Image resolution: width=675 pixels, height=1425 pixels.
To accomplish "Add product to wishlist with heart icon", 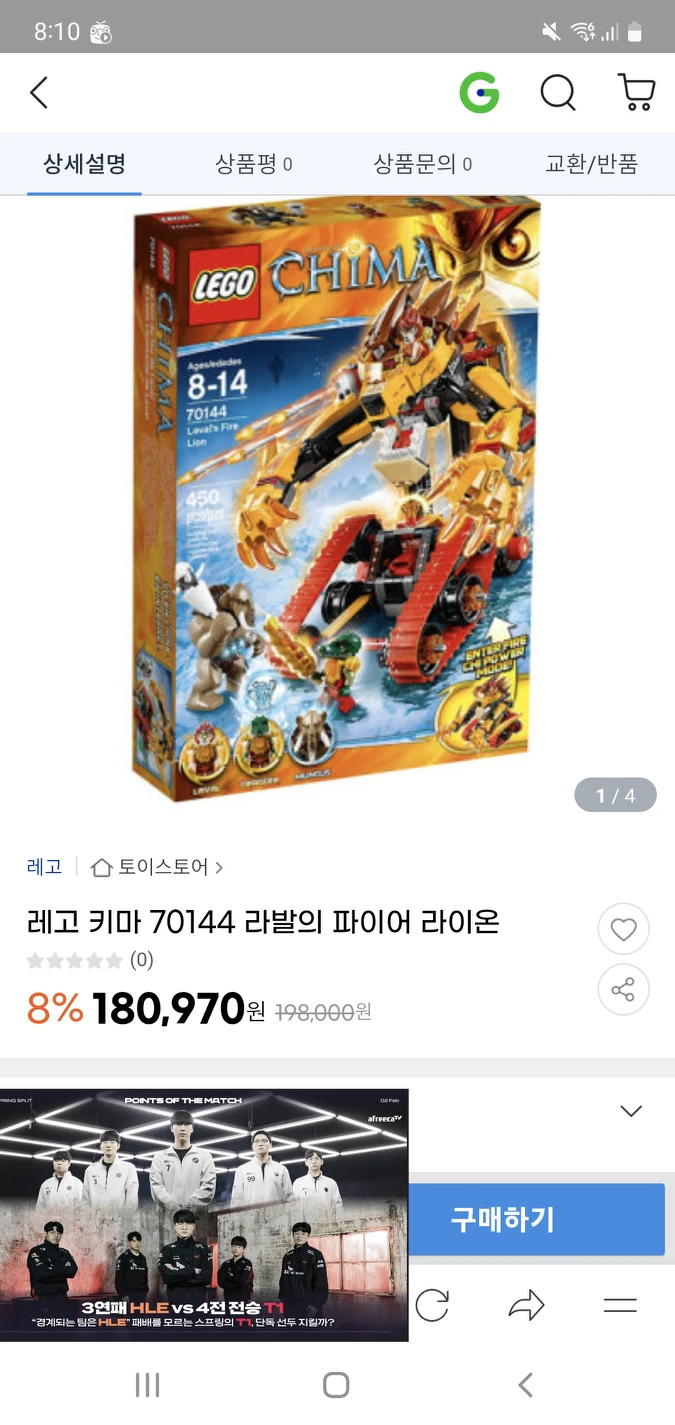I will pyautogui.click(x=623, y=930).
